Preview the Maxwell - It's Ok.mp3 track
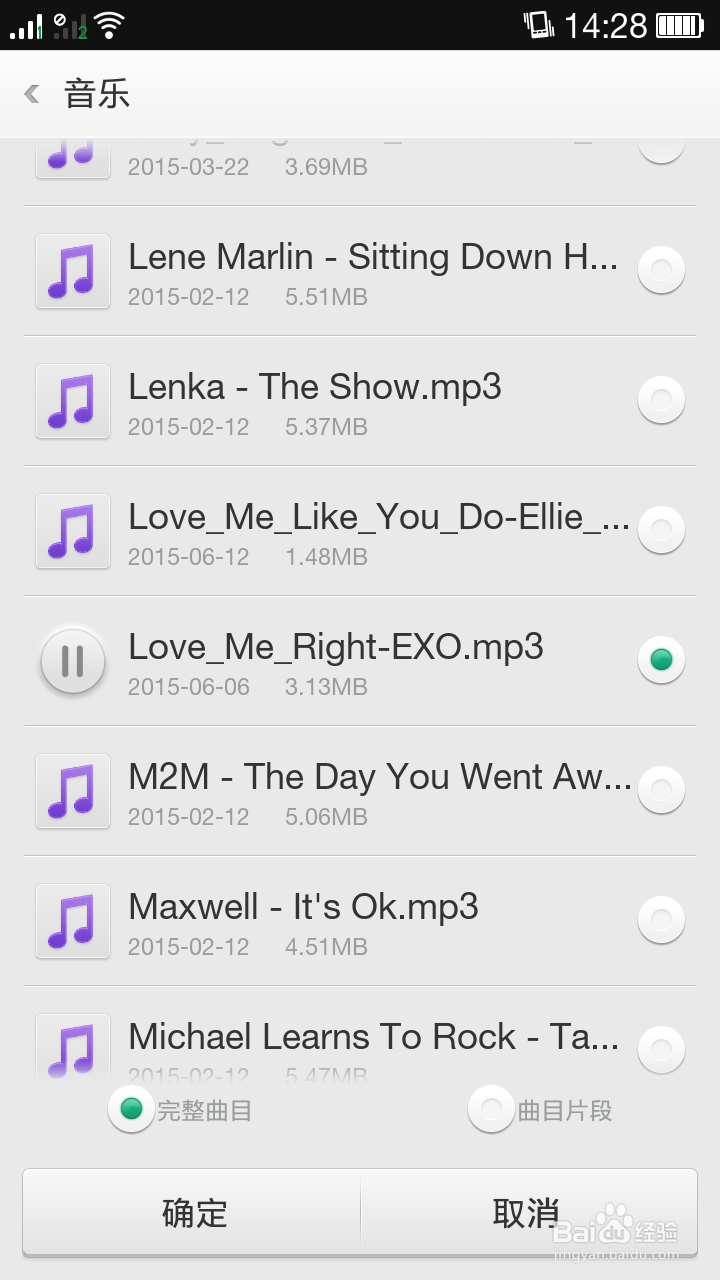The width and height of the screenshot is (720, 1280). coord(72,920)
